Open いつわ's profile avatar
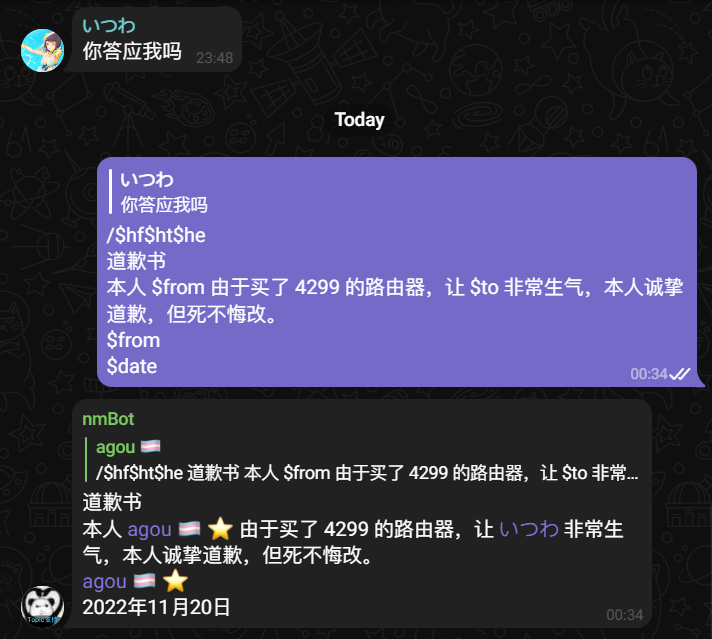The width and height of the screenshot is (712, 639). click(x=44, y=49)
